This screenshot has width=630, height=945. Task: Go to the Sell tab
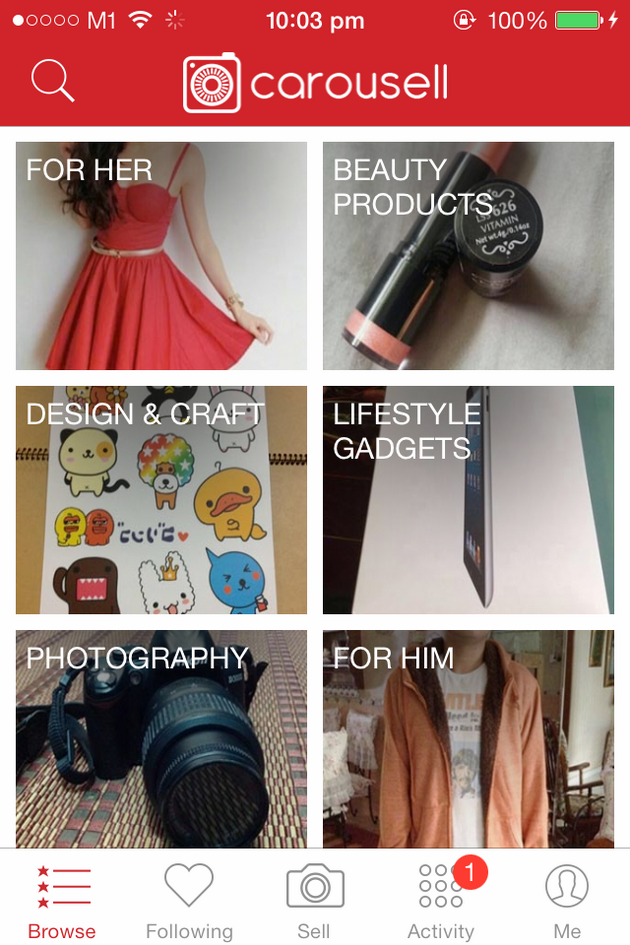[314, 900]
